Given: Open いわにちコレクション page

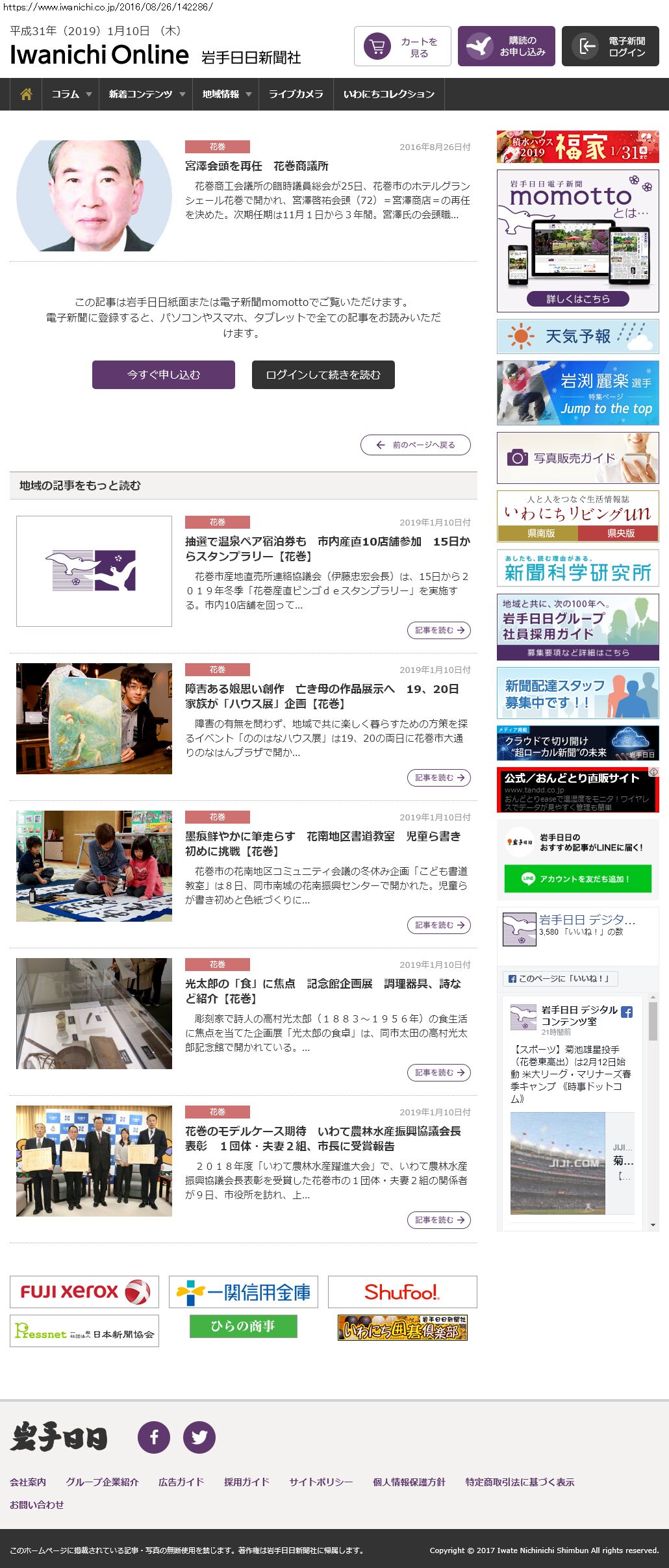Looking at the screenshot, I should pos(388,94).
